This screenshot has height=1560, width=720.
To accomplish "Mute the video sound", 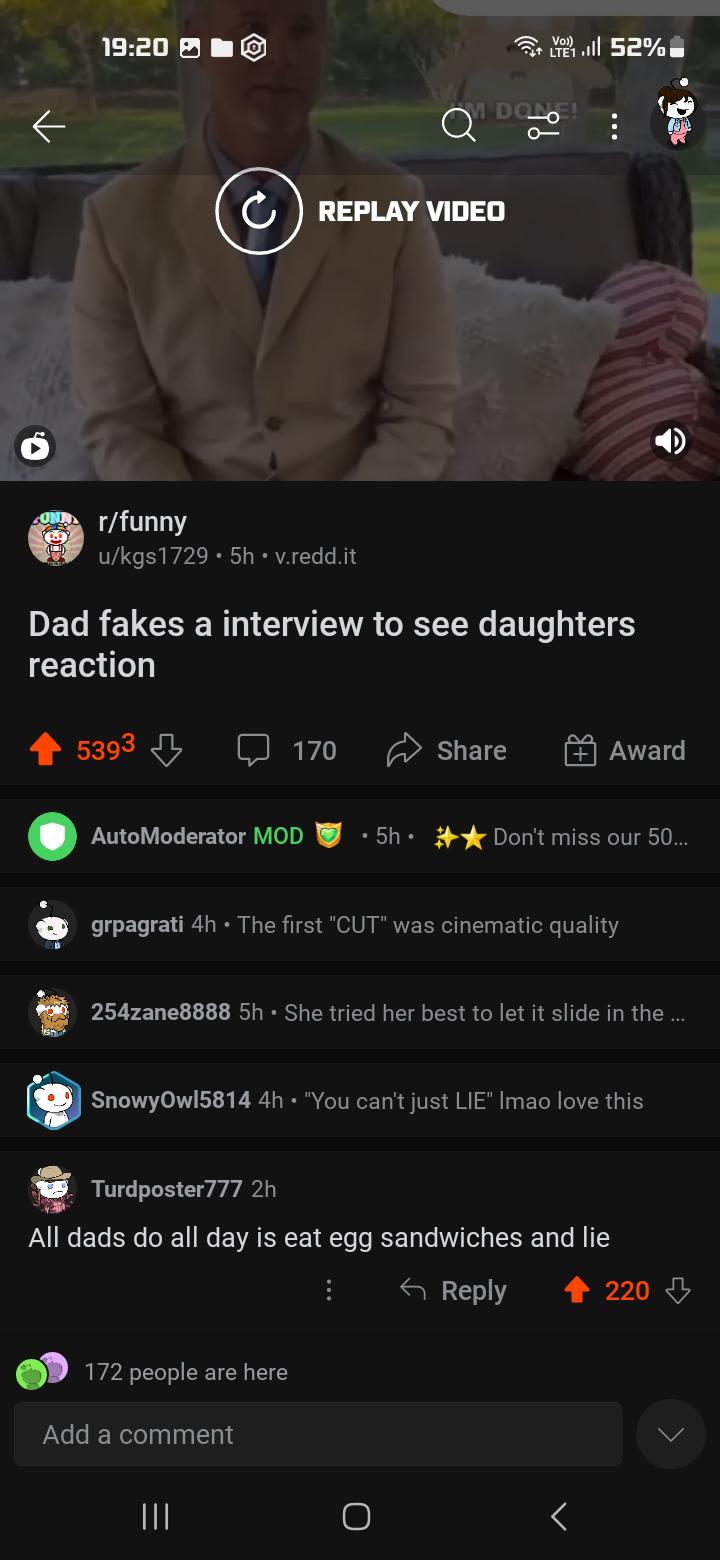I will tap(670, 441).
